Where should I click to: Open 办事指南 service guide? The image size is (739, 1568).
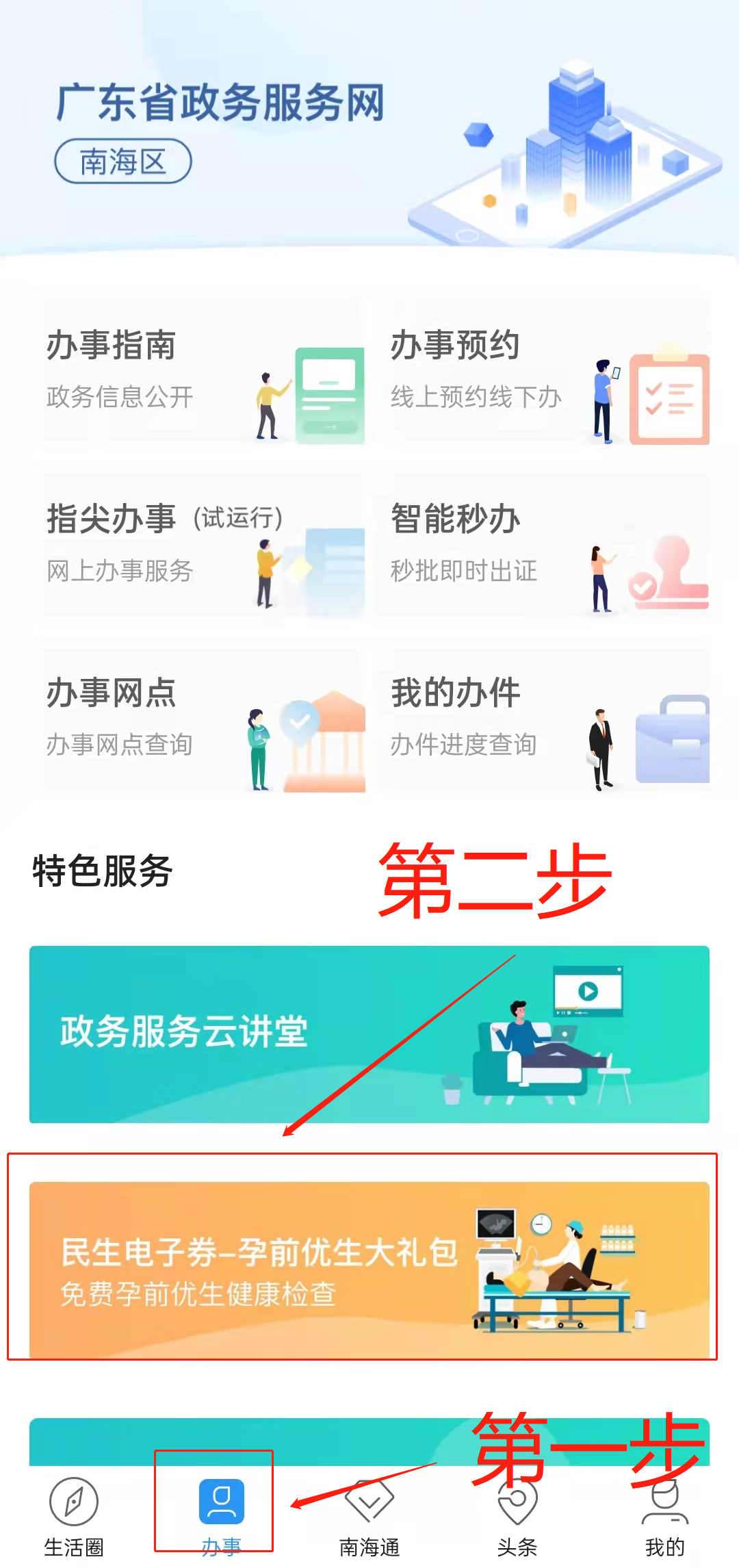[x=203, y=372]
